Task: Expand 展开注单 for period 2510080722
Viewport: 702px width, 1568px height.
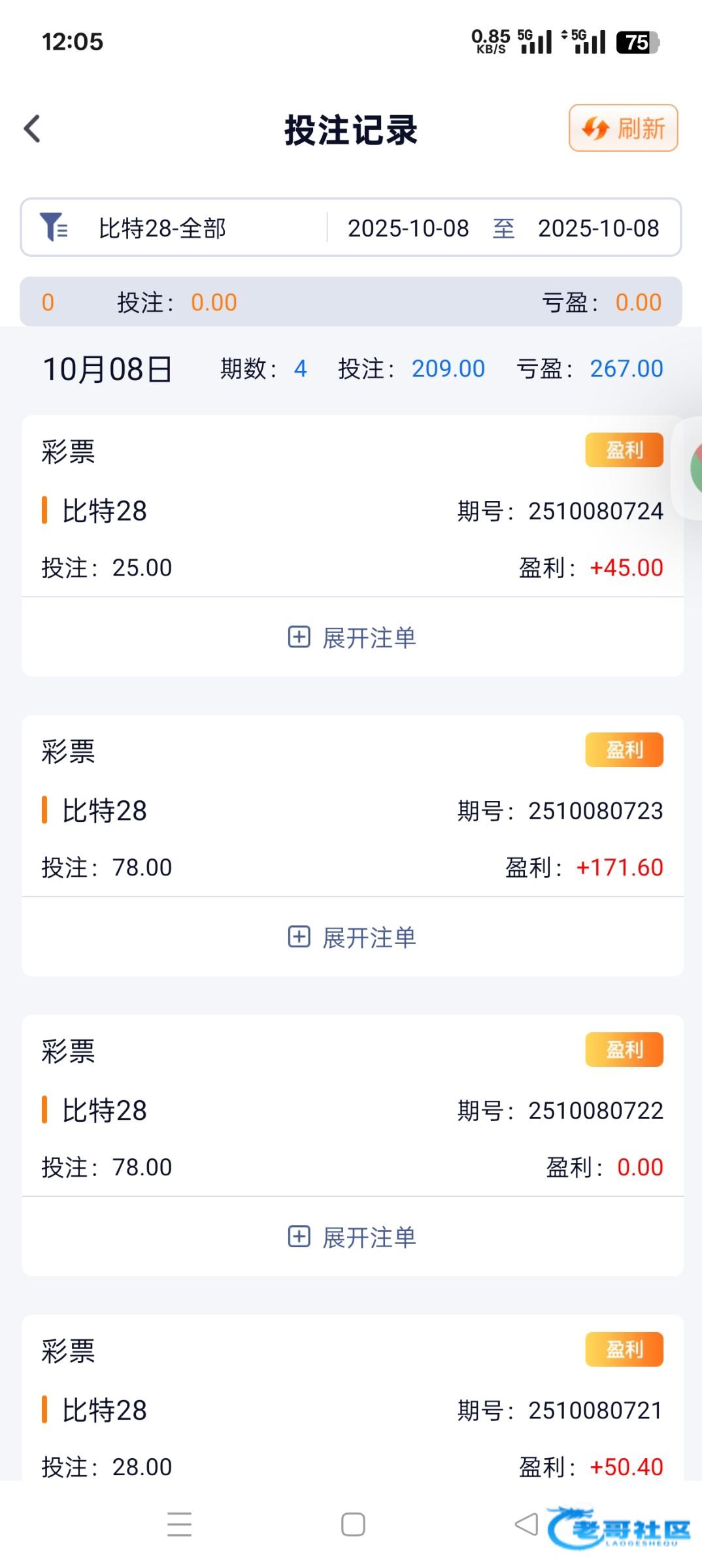Action: point(352,1237)
